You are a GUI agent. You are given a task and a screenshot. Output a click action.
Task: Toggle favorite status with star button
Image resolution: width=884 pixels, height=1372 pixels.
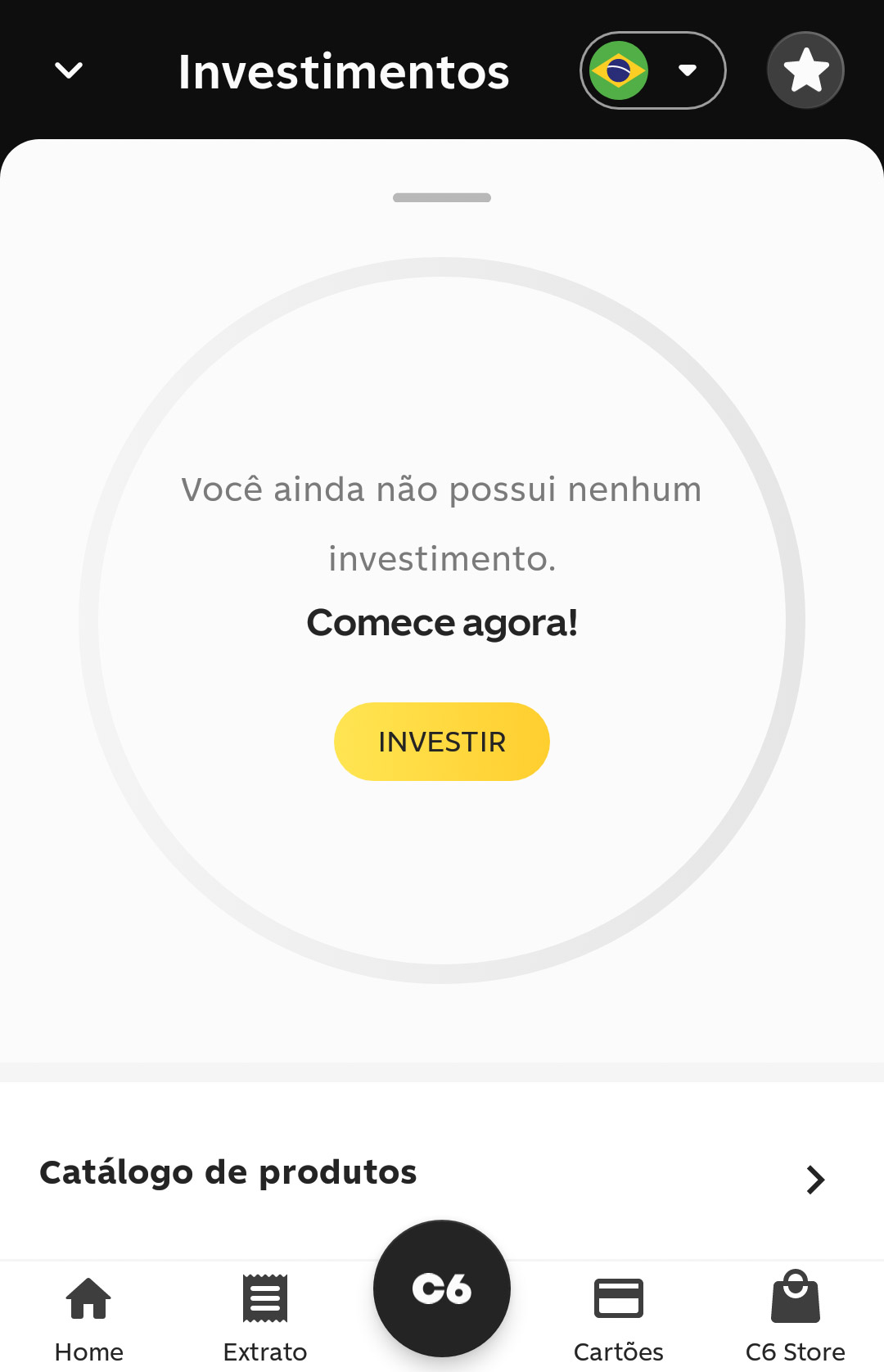805,70
